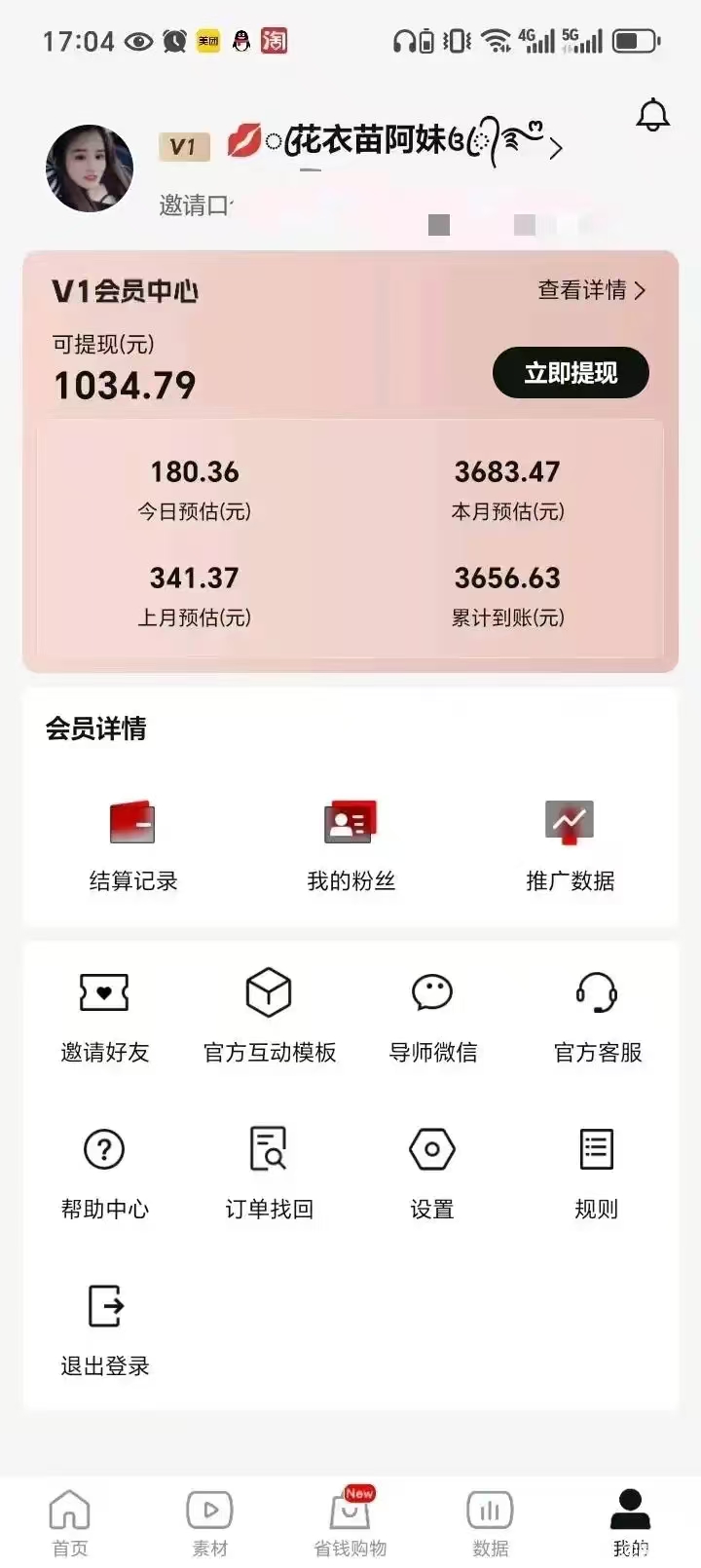
Task: Open 帮助中心 help center
Action: pyautogui.click(x=104, y=1173)
